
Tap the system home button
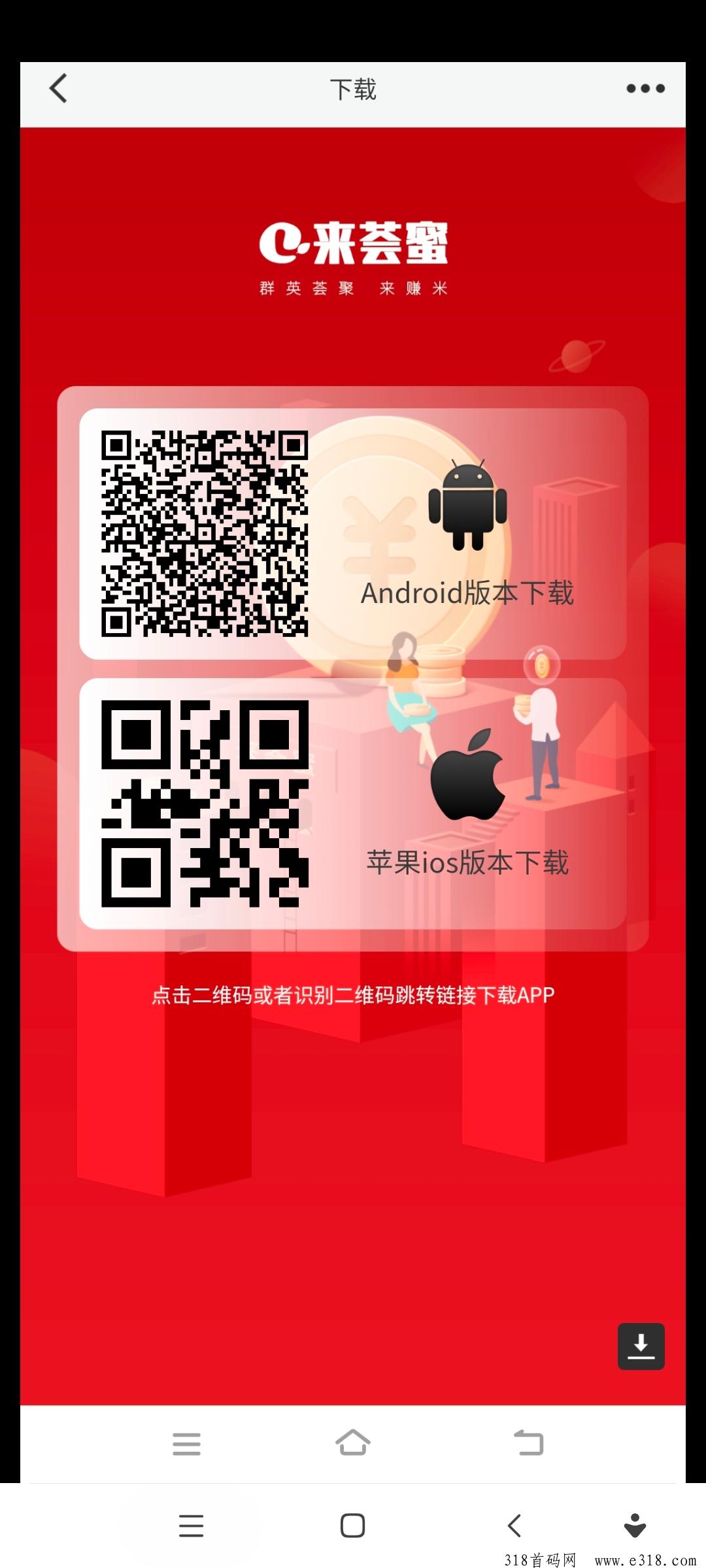click(352, 1526)
